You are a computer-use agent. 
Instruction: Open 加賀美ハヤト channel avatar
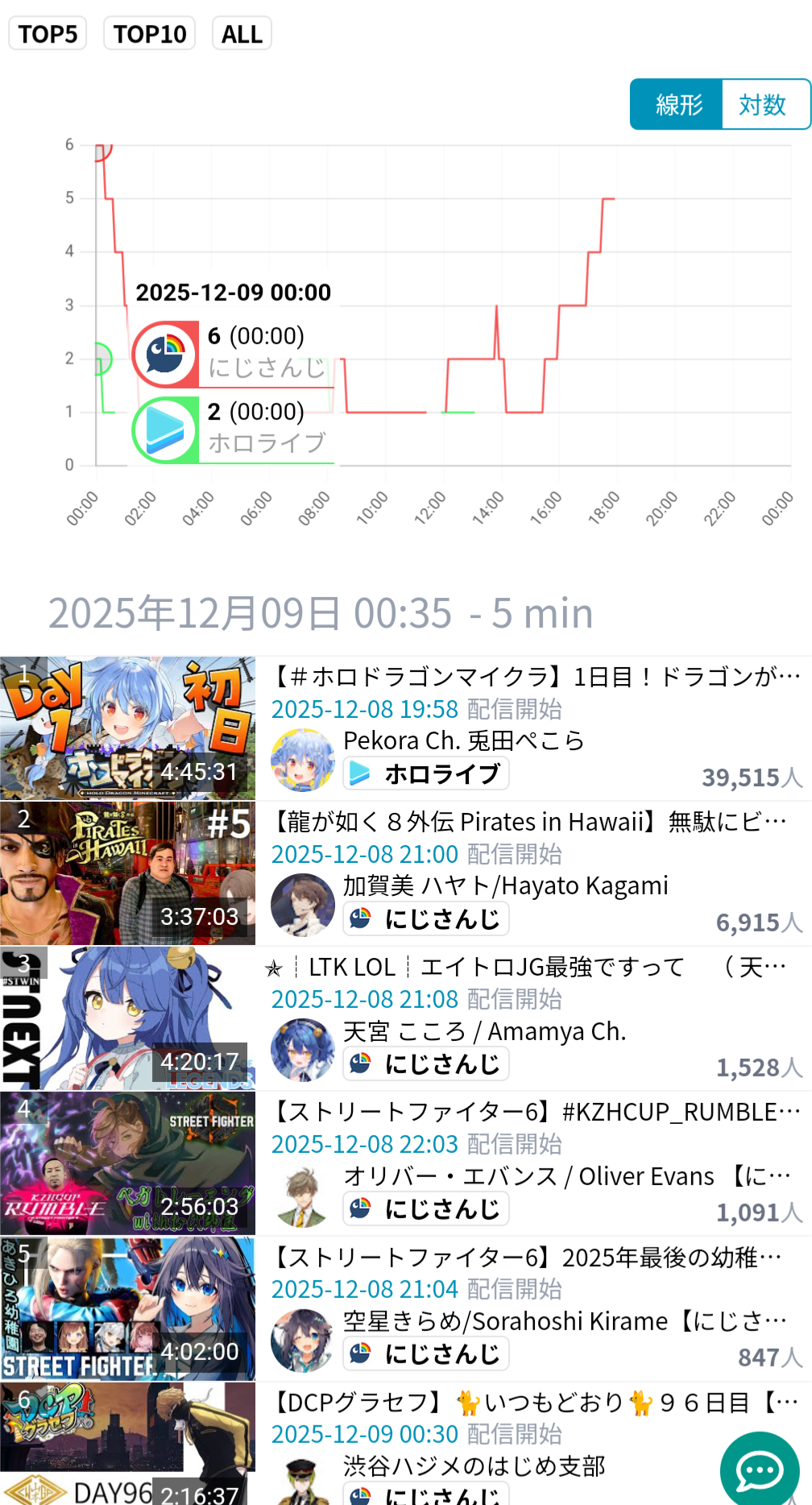[303, 905]
